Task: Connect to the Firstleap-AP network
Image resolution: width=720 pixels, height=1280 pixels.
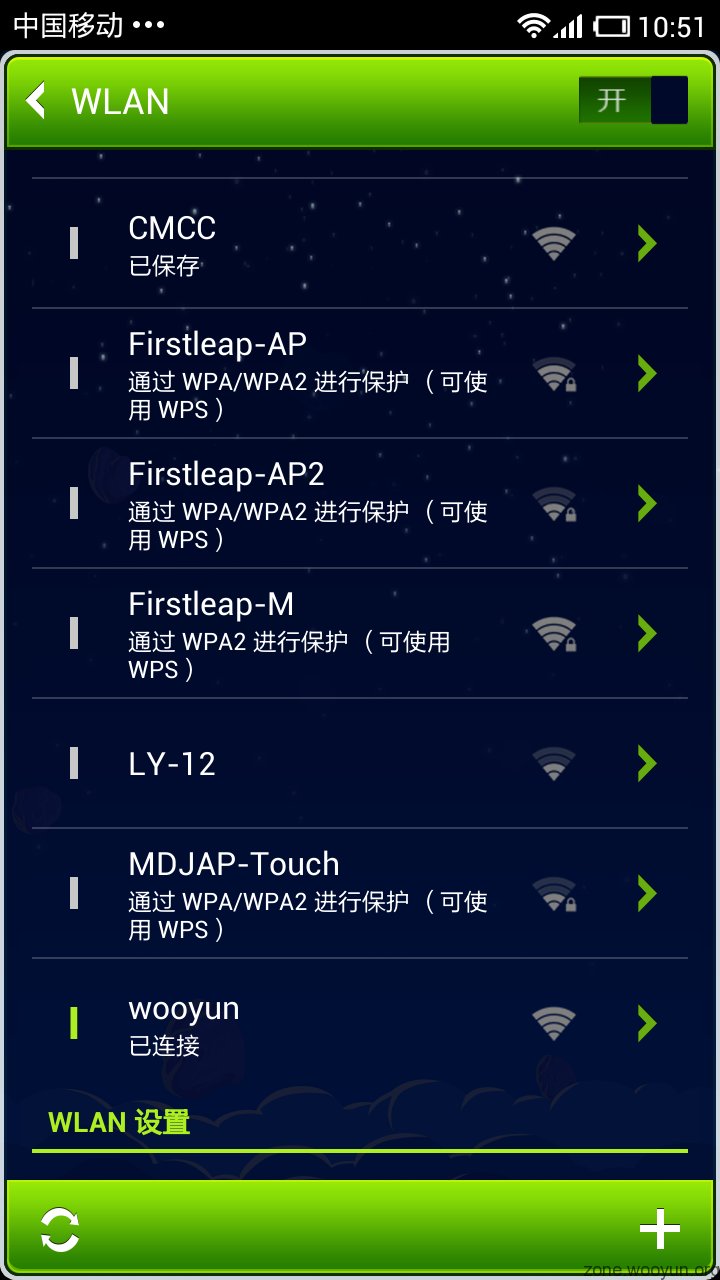Action: [x=300, y=373]
